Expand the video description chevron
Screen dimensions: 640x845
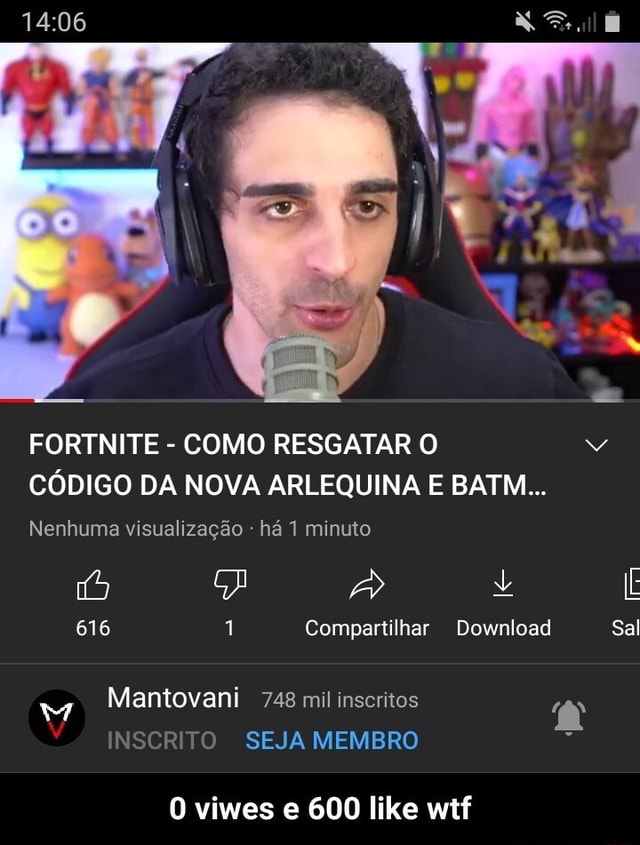point(596,446)
